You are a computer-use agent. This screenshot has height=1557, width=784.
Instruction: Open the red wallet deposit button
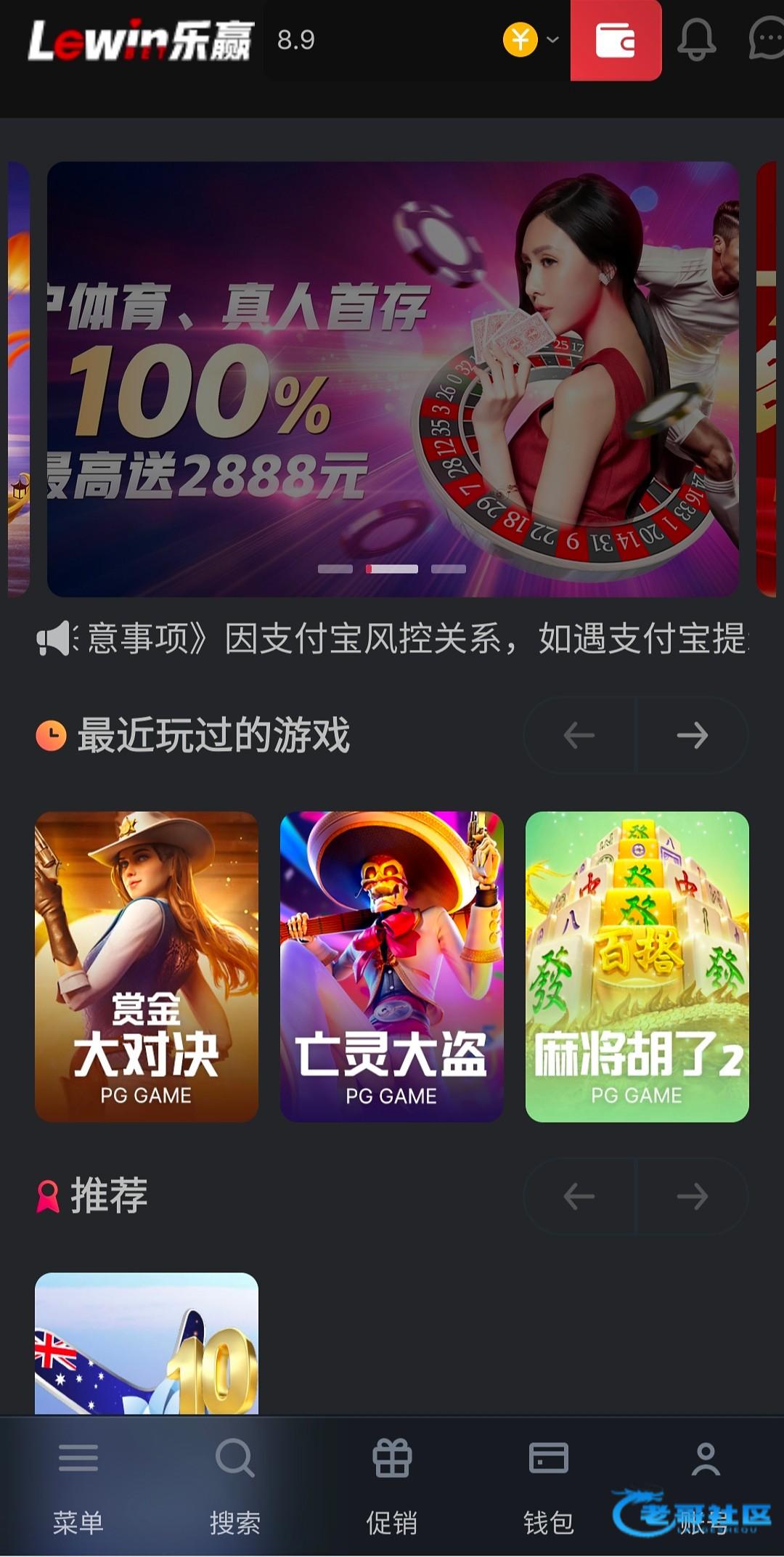(616, 40)
